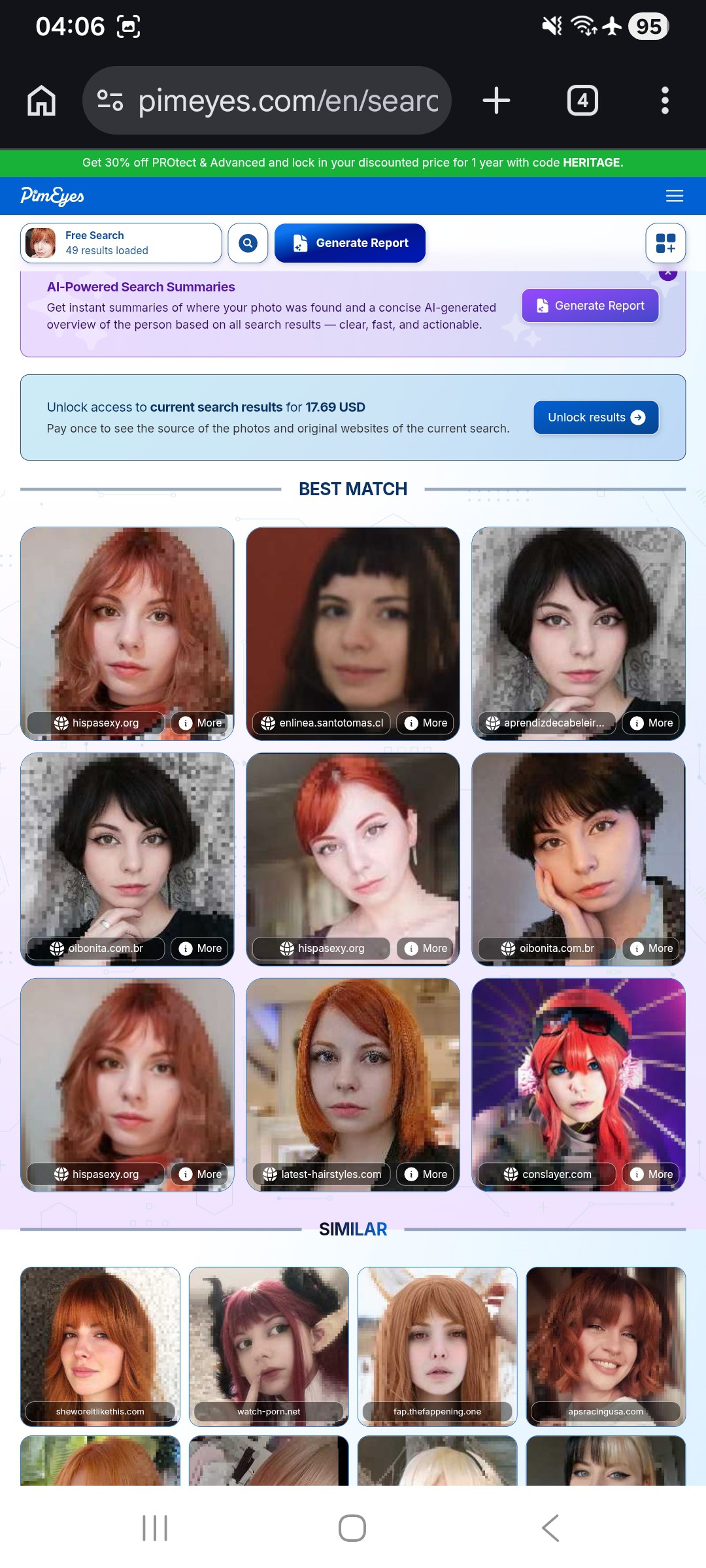Tap the magnifier search icon button
The image size is (706, 1568).
248,243
